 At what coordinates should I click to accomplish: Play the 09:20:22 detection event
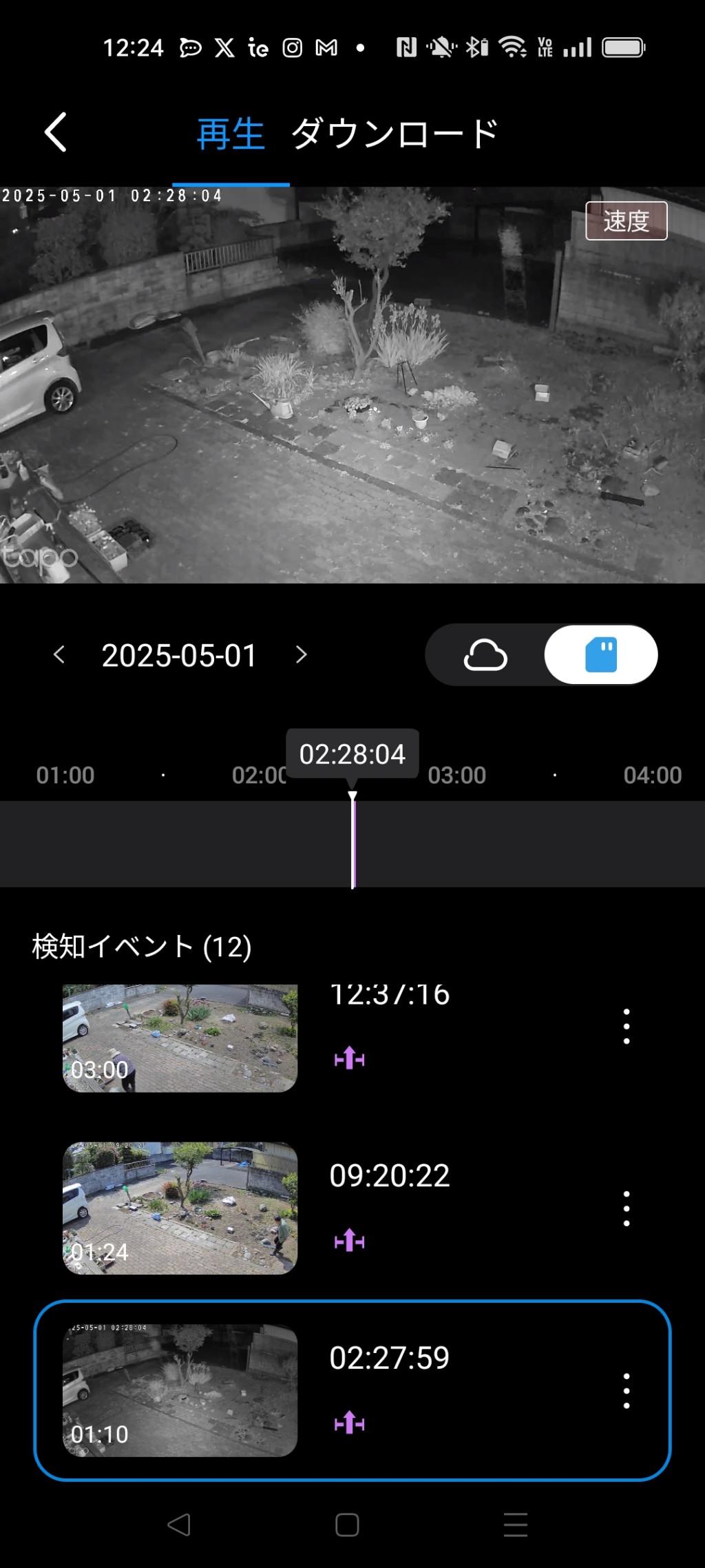pyautogui.click(x=180, y=1208)
